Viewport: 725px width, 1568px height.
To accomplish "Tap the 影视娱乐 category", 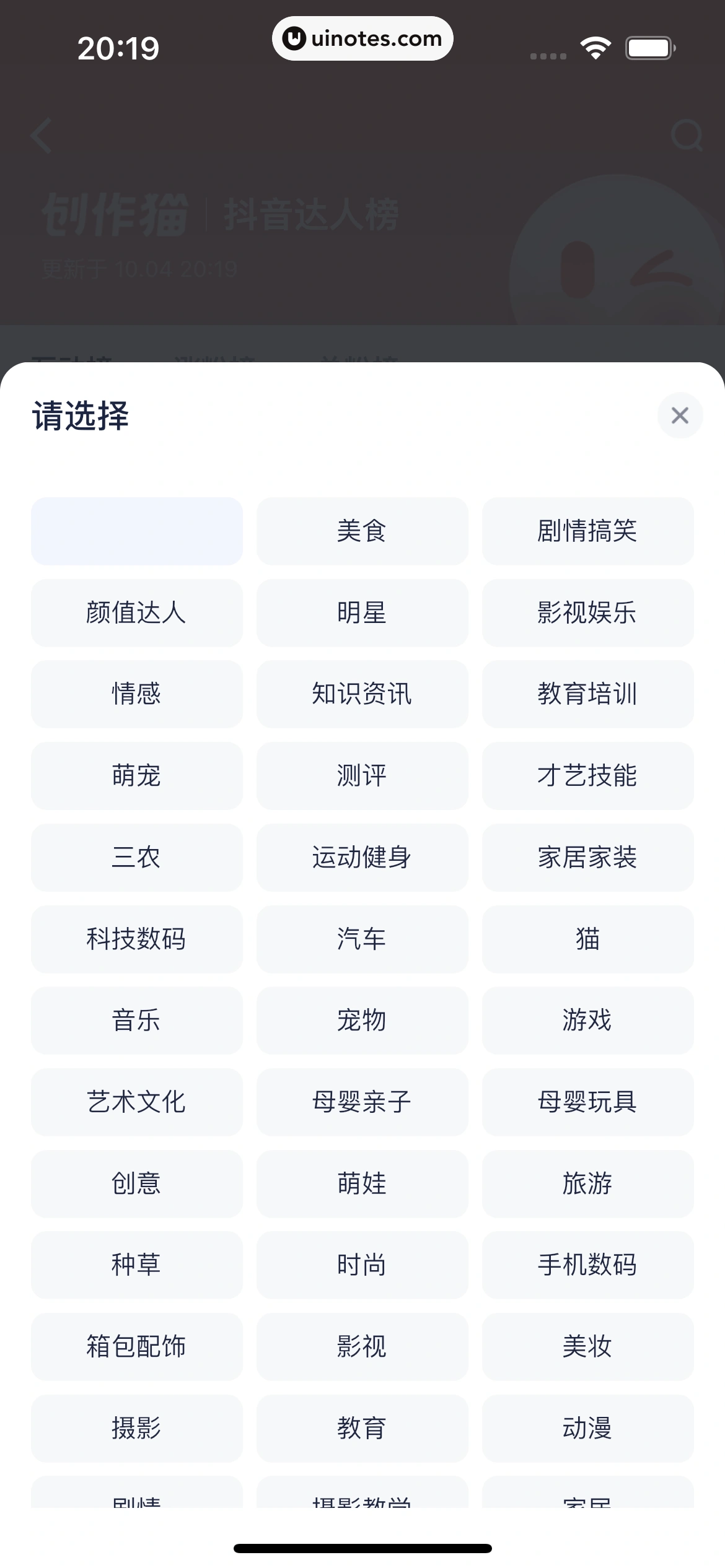I will coord(587,612).
